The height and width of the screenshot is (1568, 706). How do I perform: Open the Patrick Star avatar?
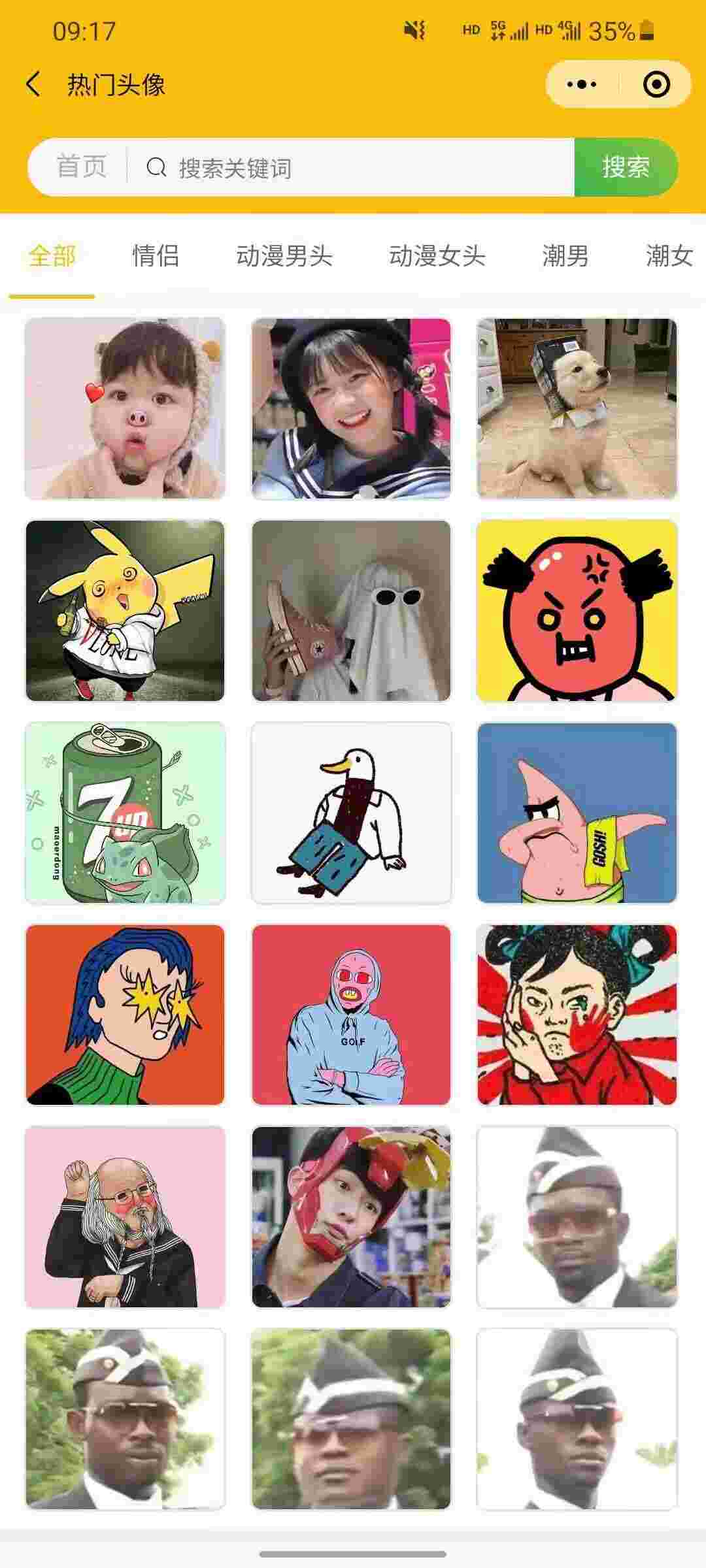(577, 813)
